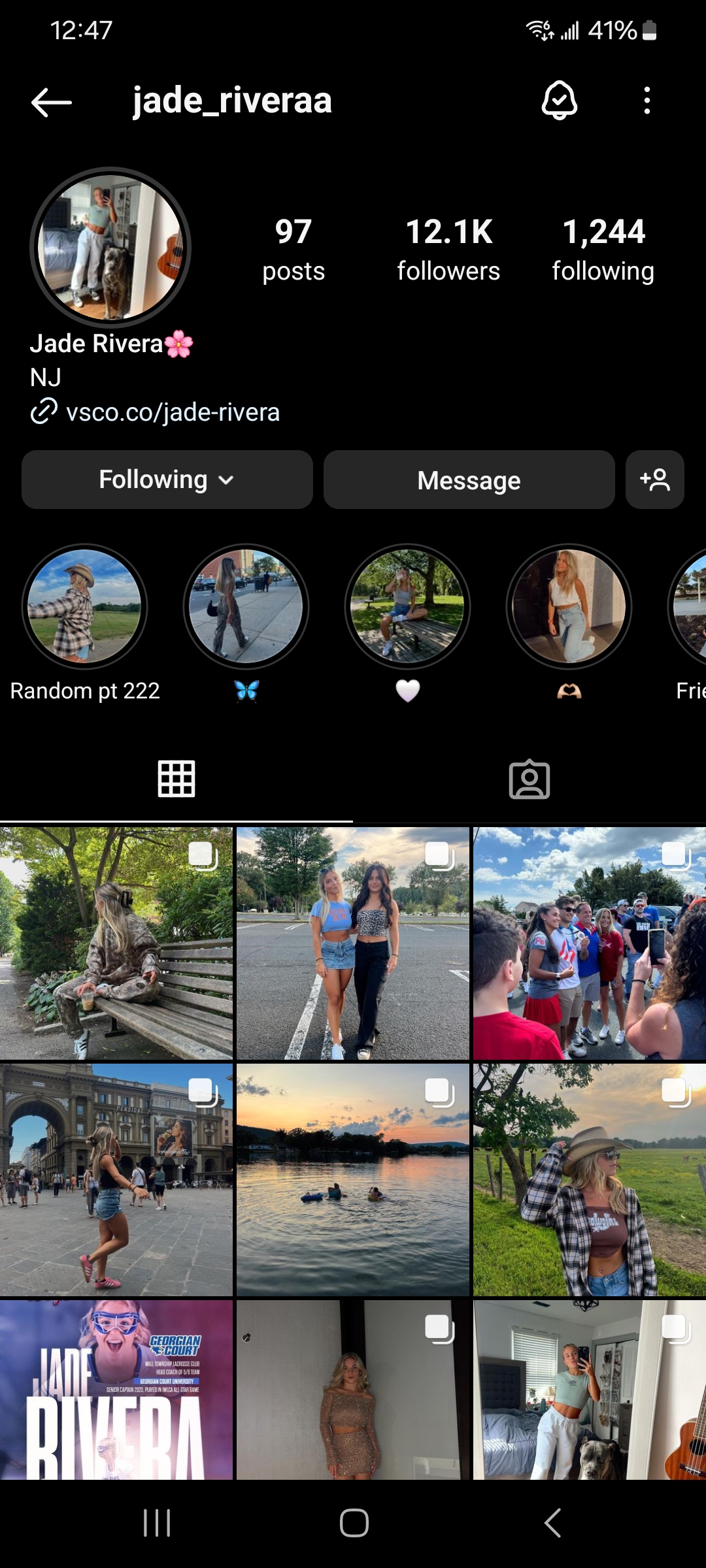Open the heart hands story highlight

point(569,607)
